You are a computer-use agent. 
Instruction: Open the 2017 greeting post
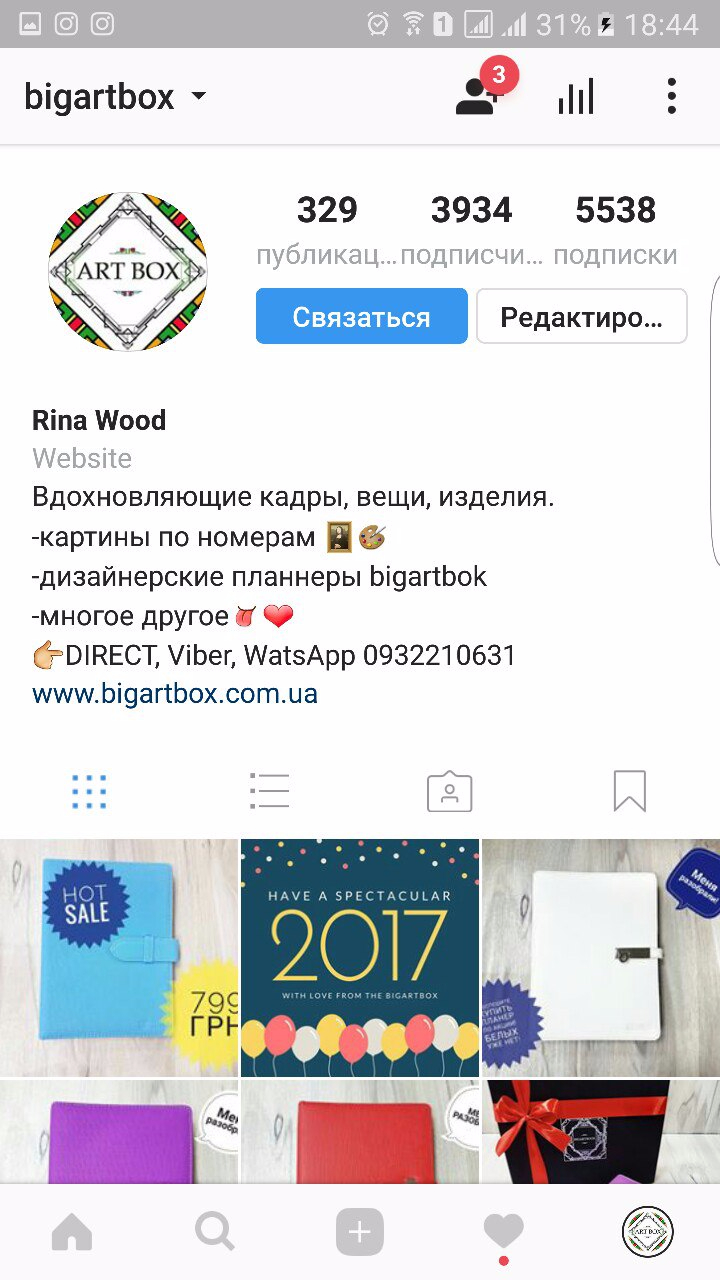pos(360,957)
